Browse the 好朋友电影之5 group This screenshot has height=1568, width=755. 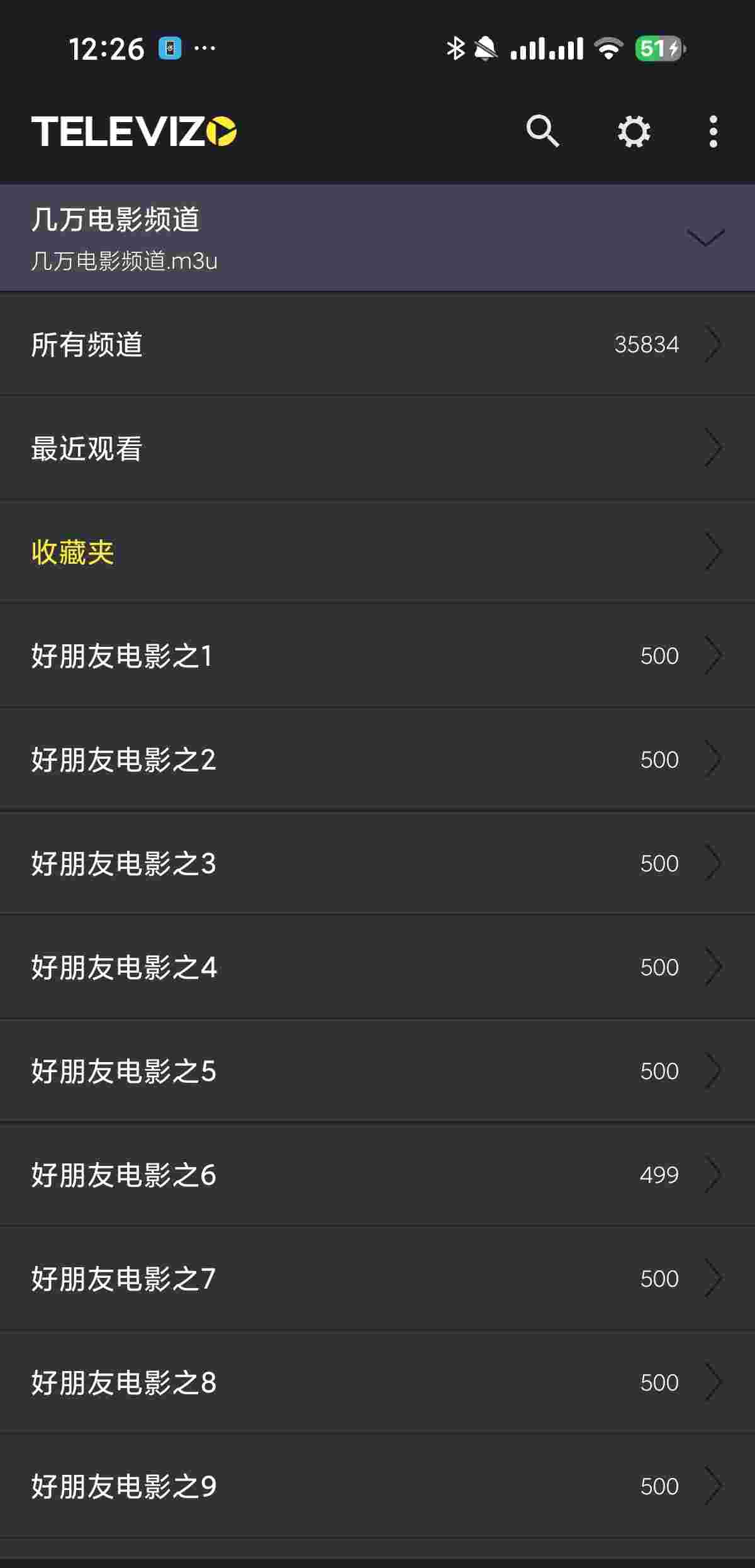pos(377,1071)
